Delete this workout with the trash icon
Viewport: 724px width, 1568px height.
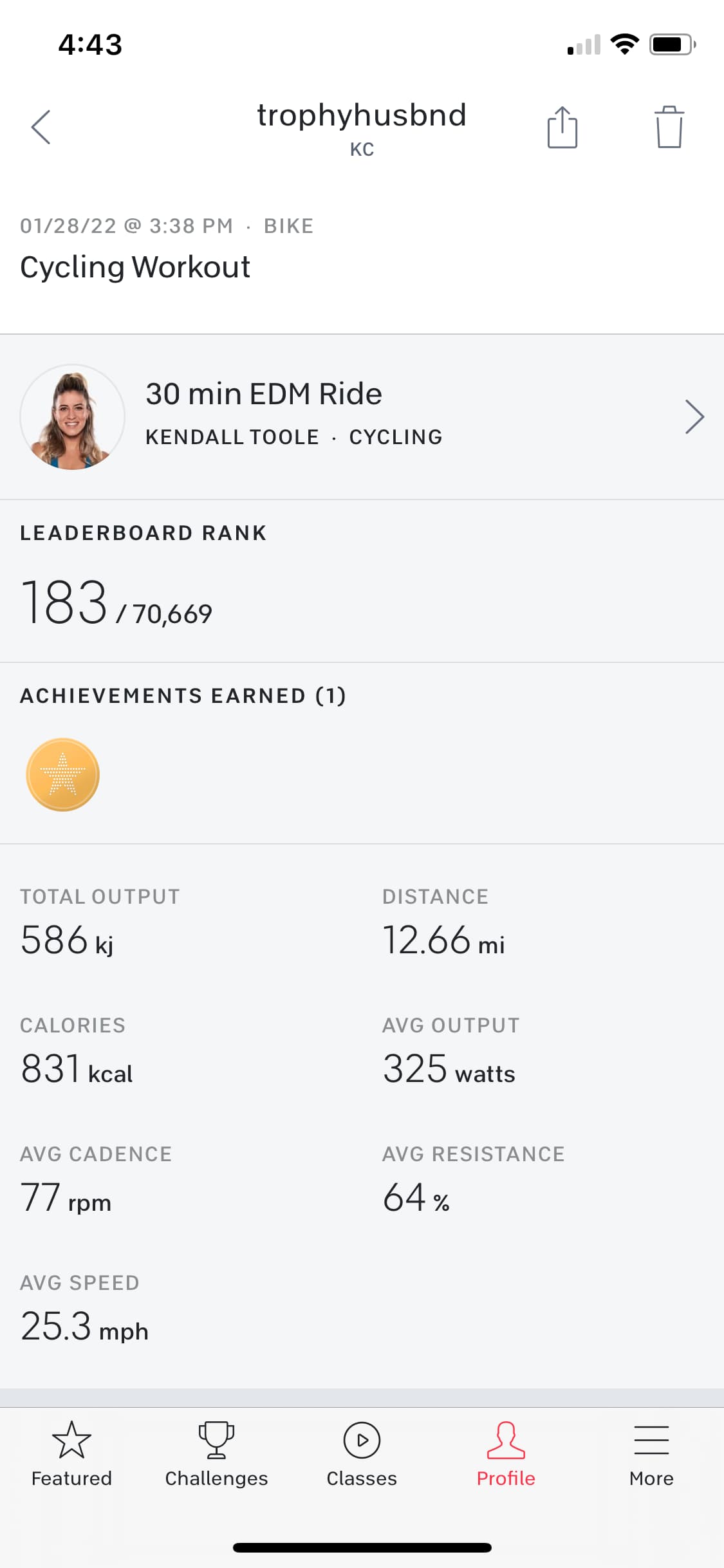pos(669,127)
